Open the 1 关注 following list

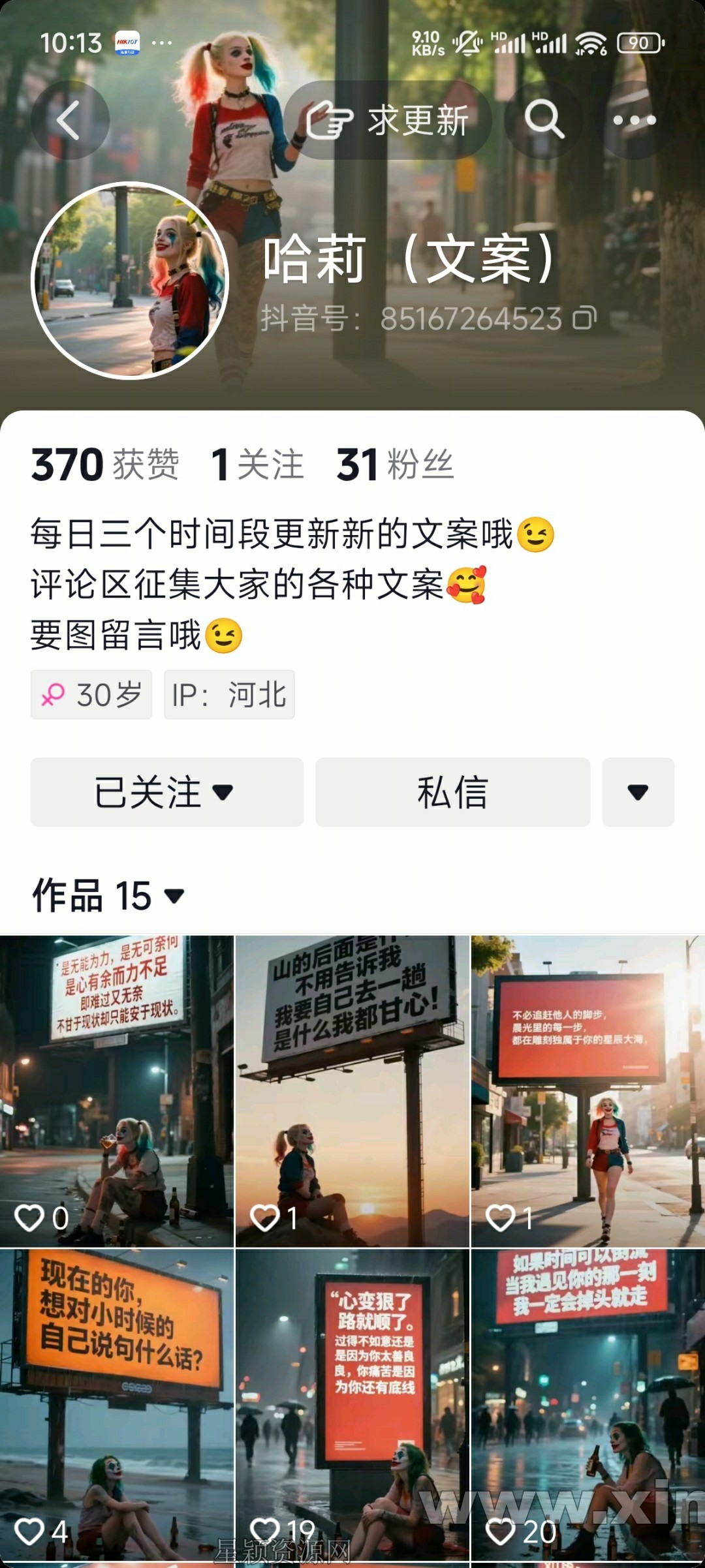pos(257,465)
